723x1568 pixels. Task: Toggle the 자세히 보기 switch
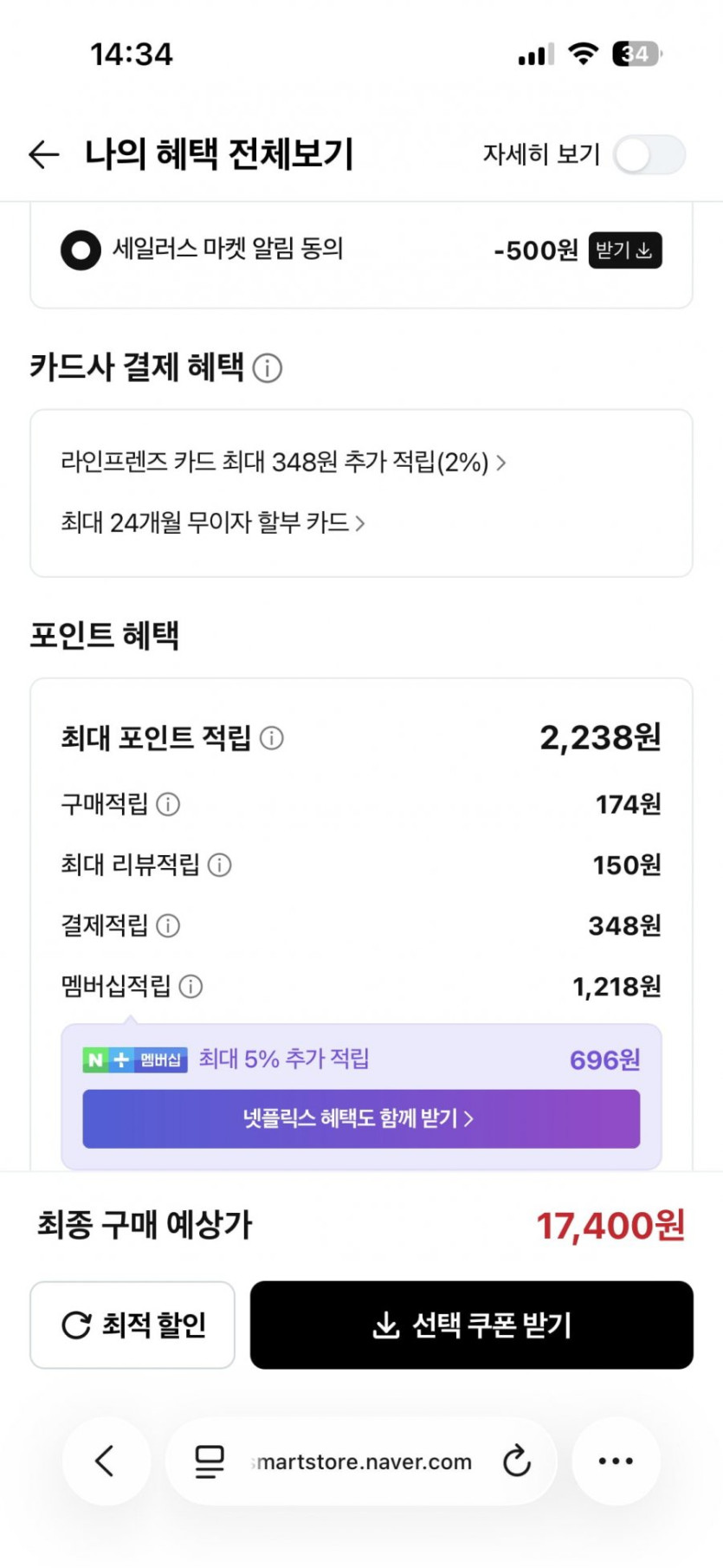(649, 156)
